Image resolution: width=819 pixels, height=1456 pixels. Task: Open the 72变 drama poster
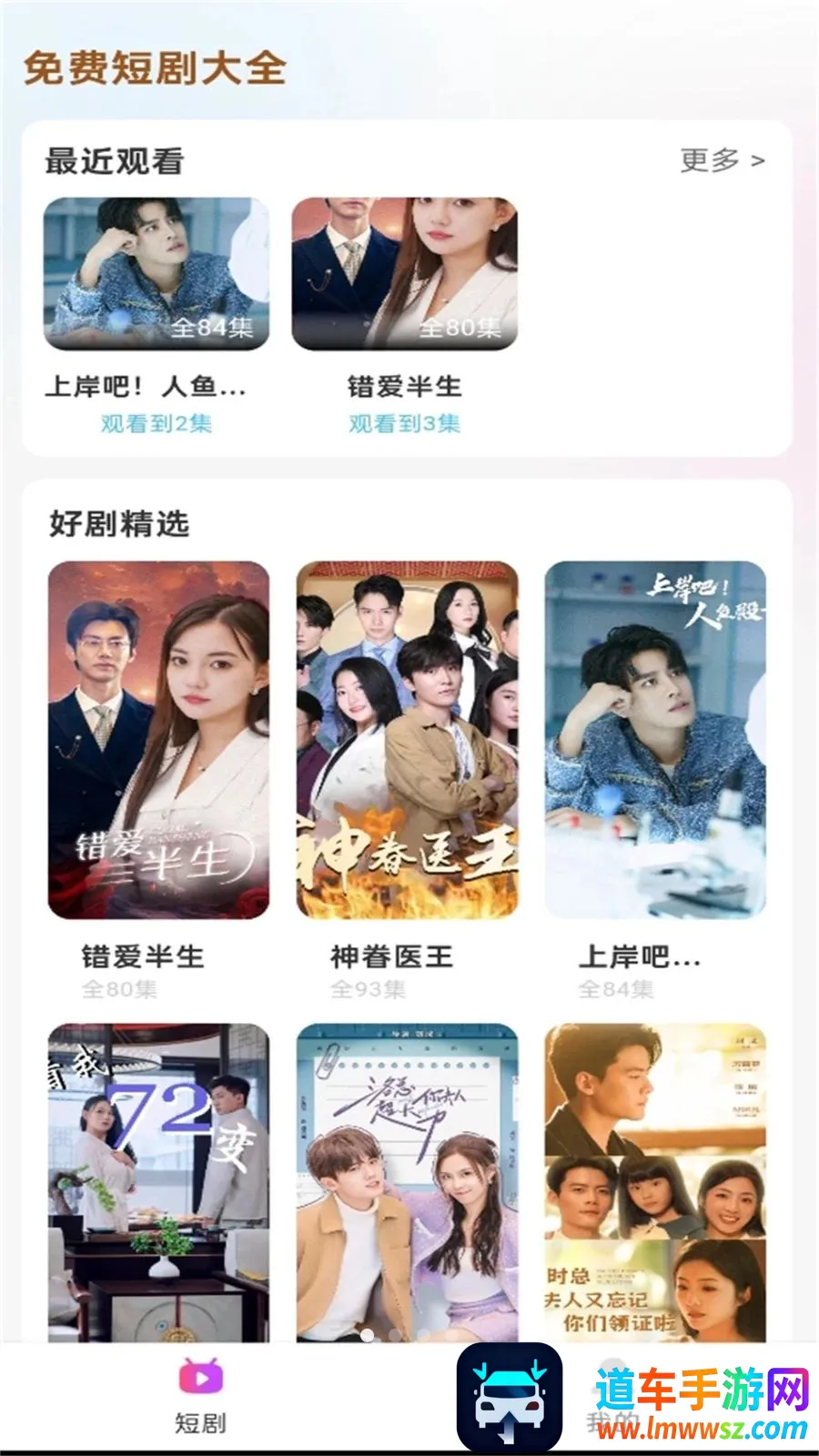pos(158,1183)
